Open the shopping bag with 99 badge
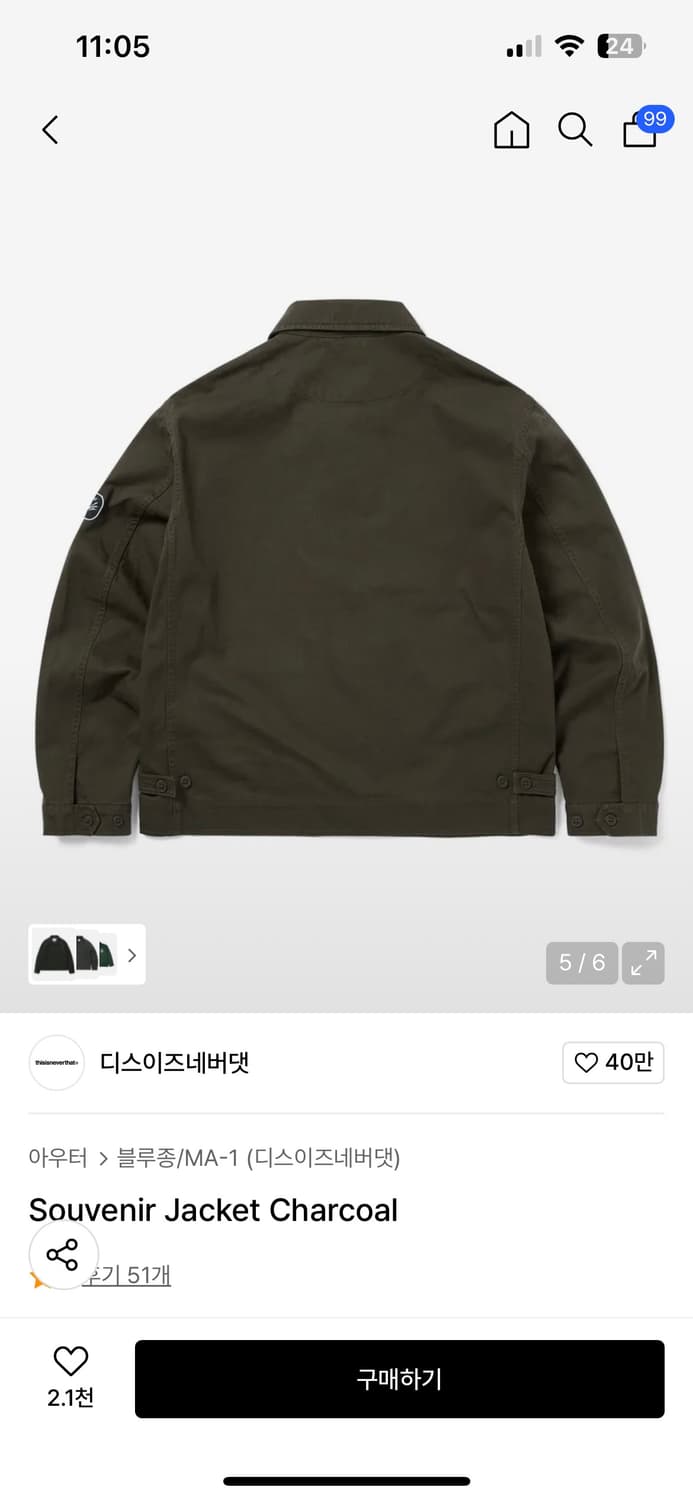 [x=645, y=128]
